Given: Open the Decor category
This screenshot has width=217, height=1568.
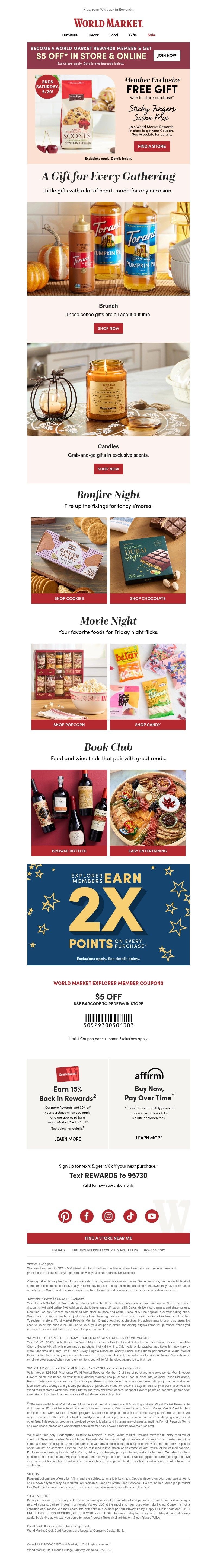Looking at the screenshot, I should pyautogui.click(x=94, y=35).
